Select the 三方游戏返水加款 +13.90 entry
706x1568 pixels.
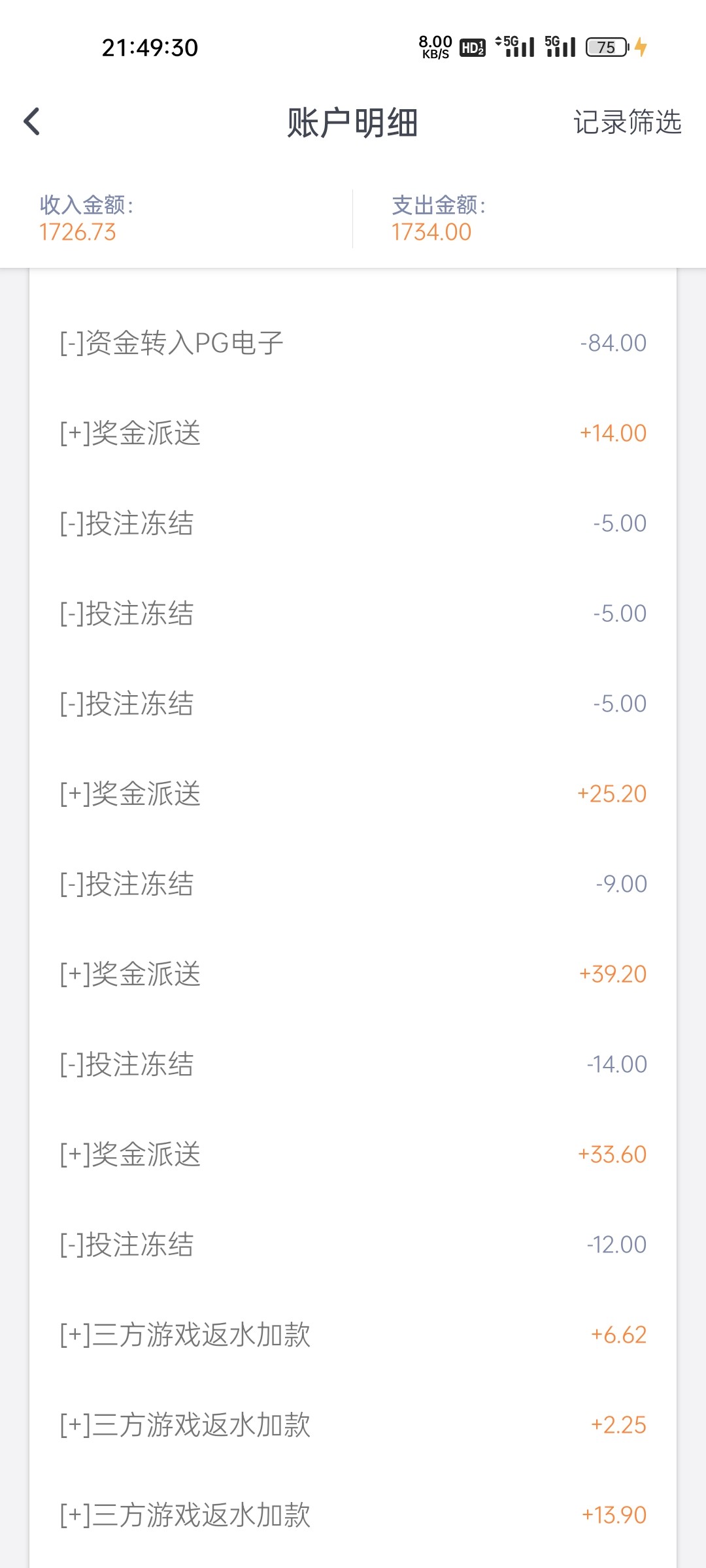[353, 1515]
